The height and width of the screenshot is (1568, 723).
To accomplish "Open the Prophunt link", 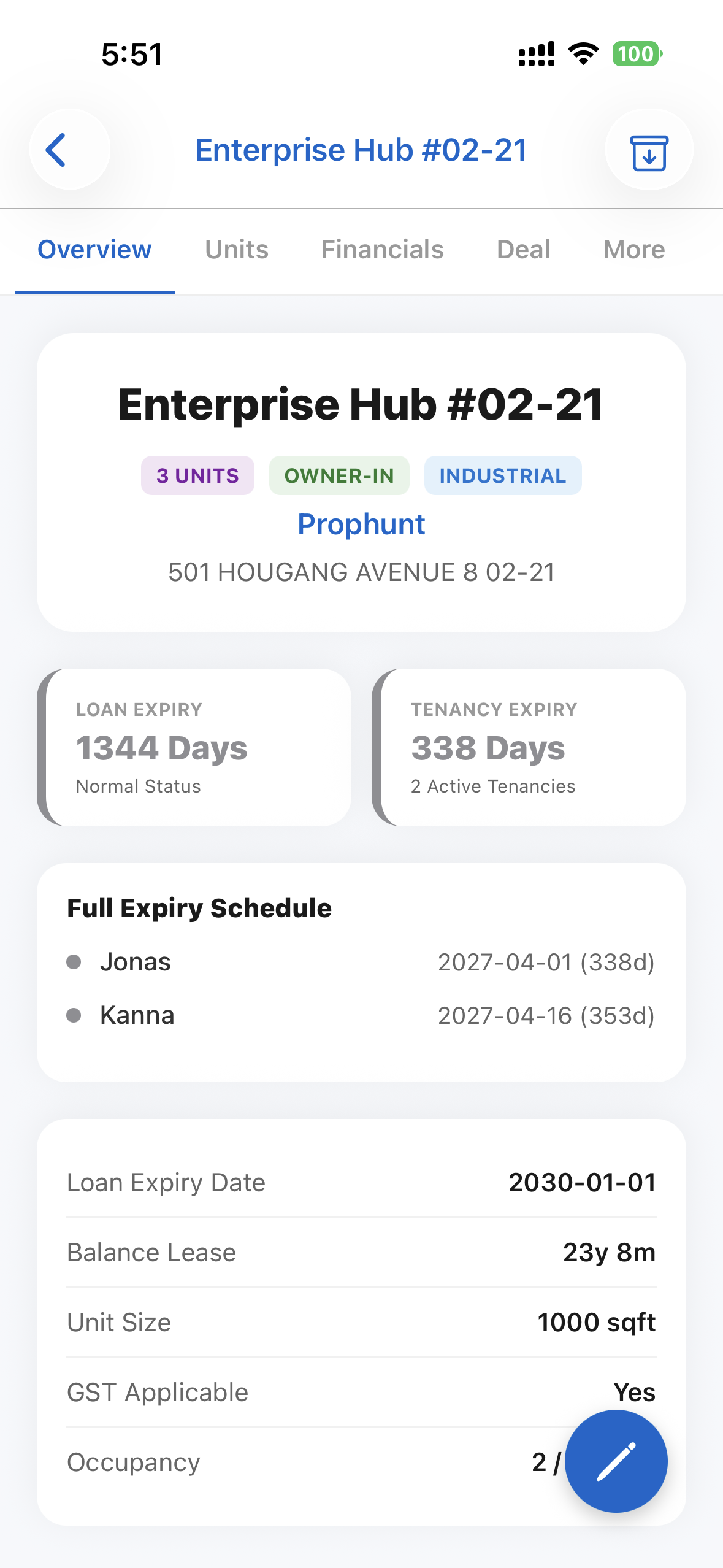I will tap(361, 524).
